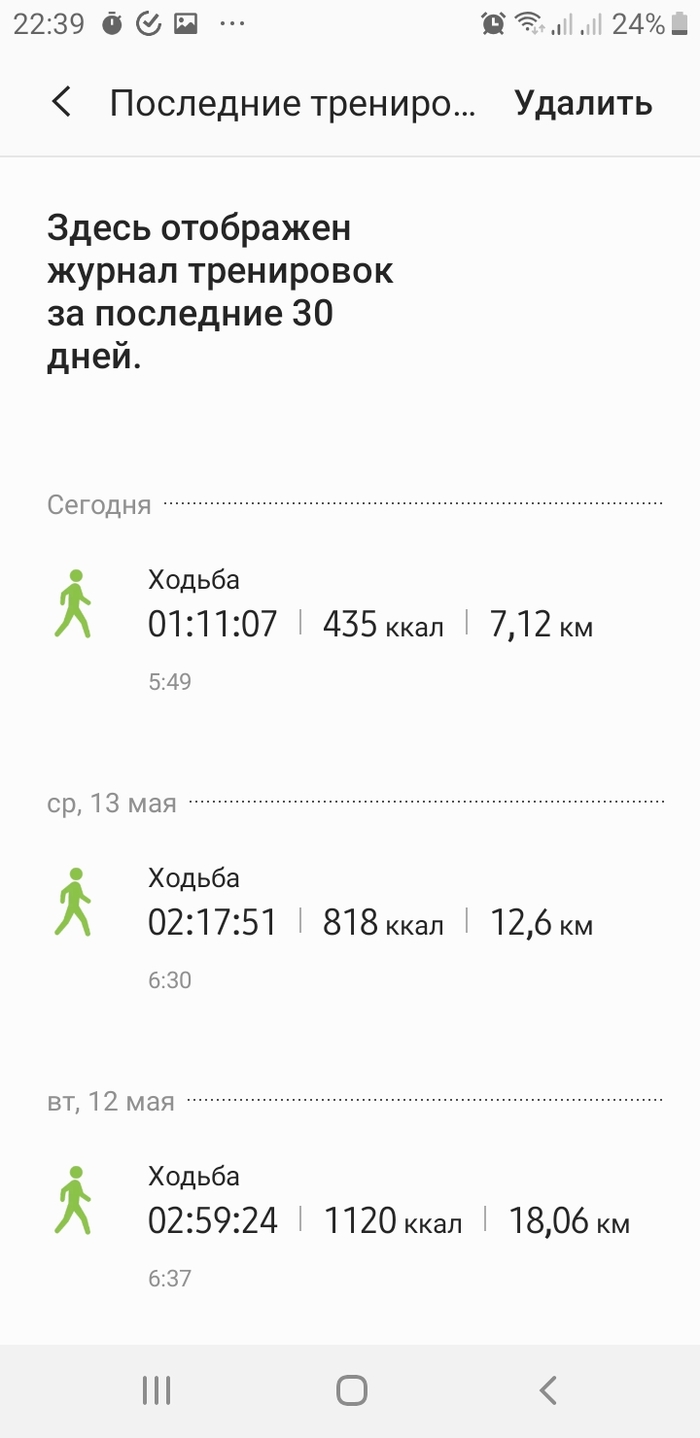Open the recent apps overview
700x1438 pixels.
[x=157, y=1390]
